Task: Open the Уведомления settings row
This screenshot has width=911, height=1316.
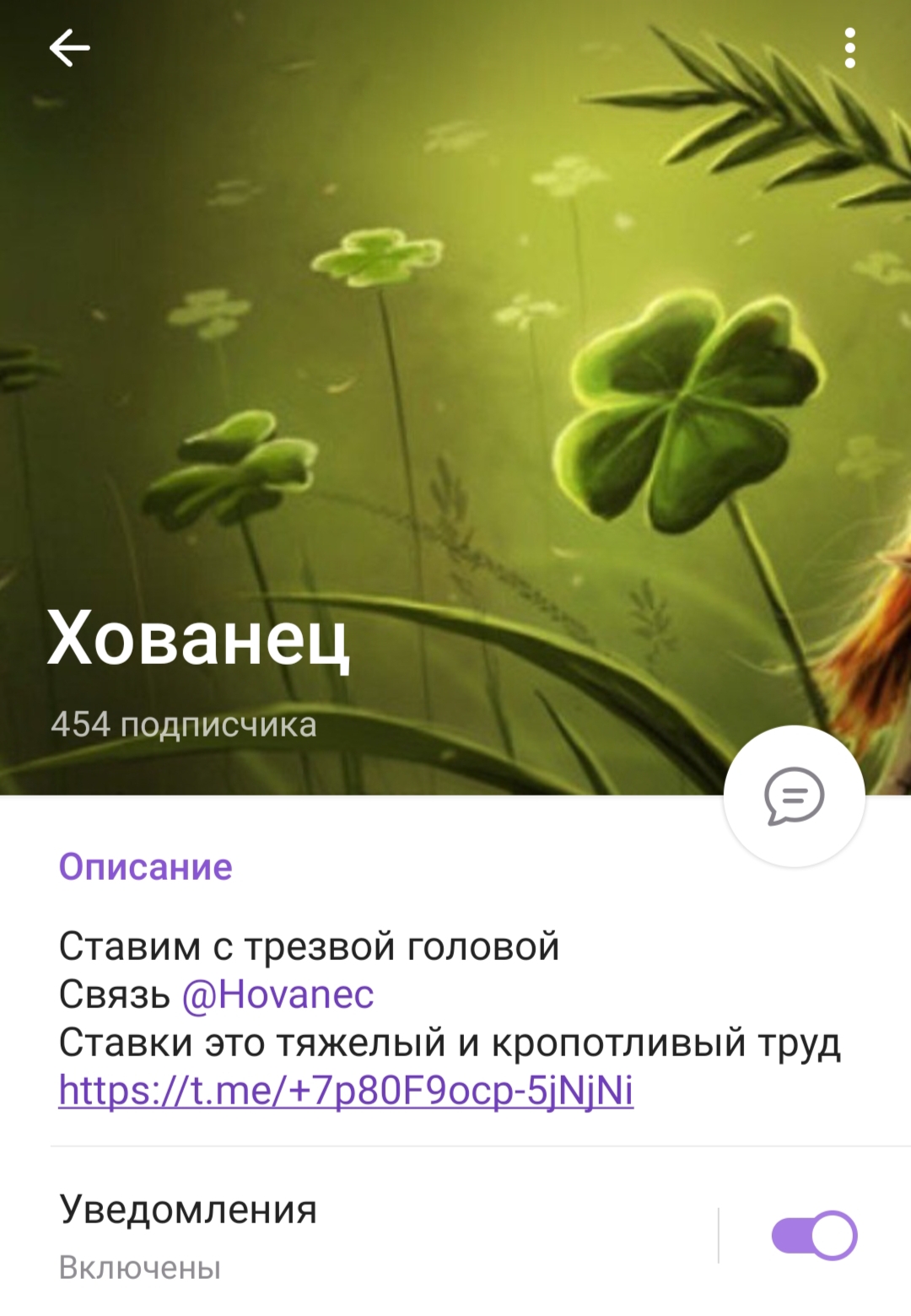Action: click(337, 1236)
